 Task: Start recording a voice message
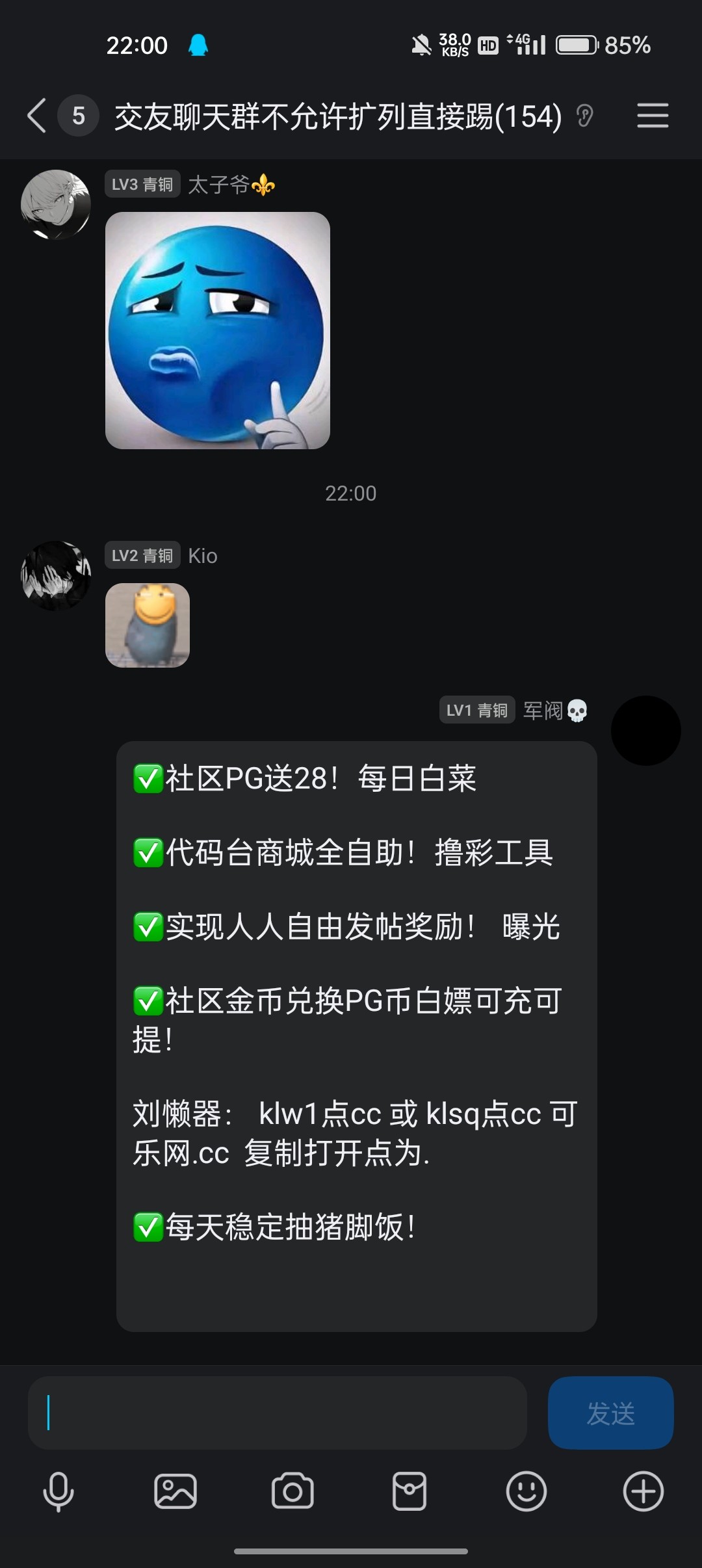[58, 1491]
